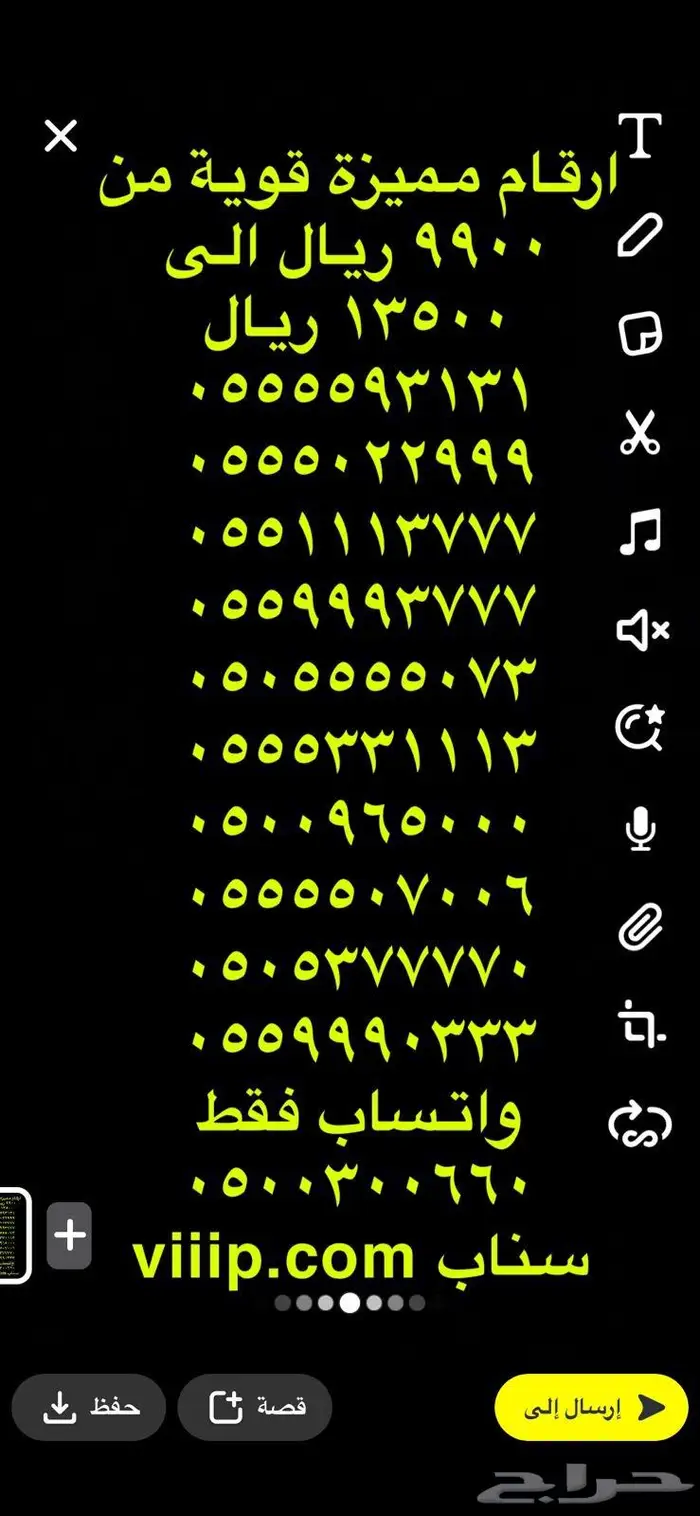Screen dimensions: 700x1516
Task: Mute the snap's sound
Action: click(641, 630)
